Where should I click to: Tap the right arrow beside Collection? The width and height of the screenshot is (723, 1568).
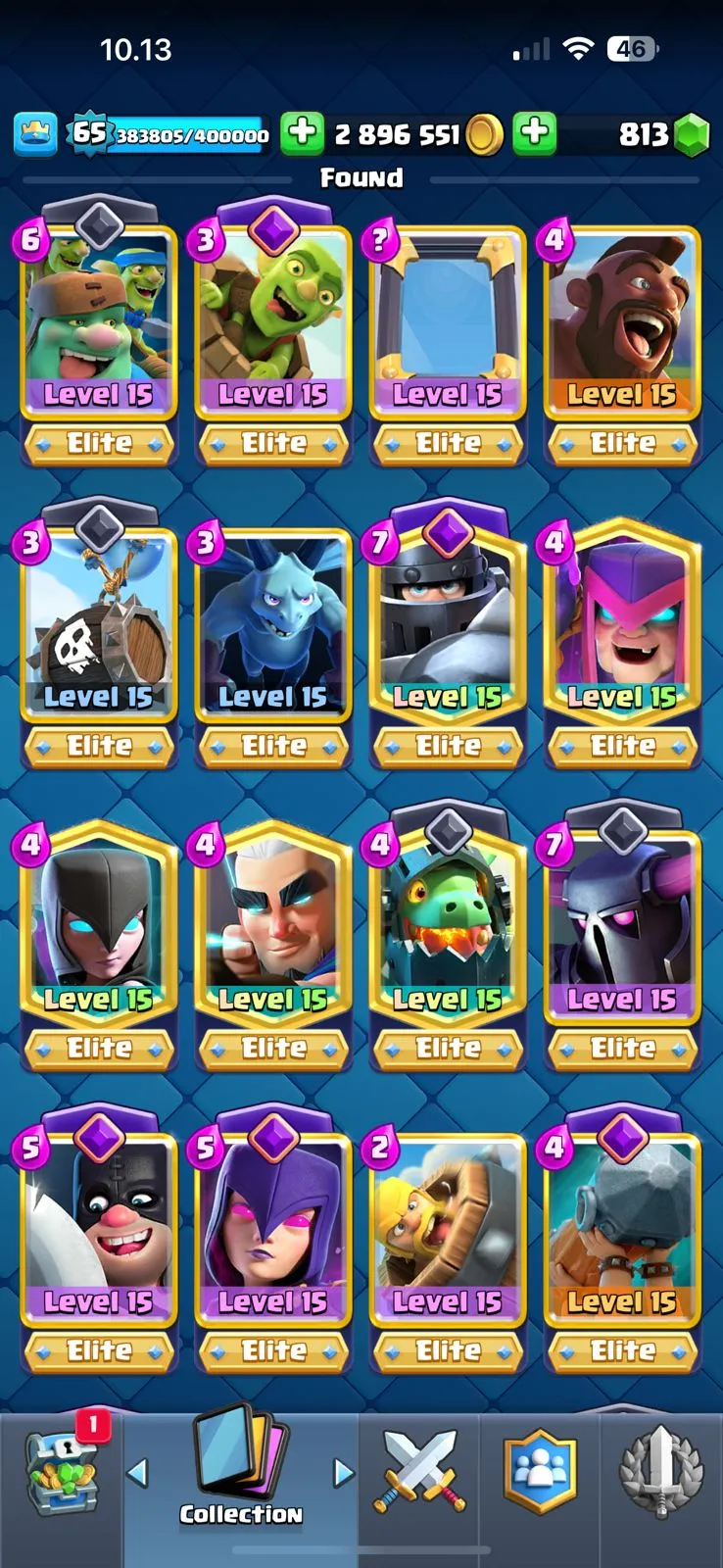click(x=343, y=1471)
